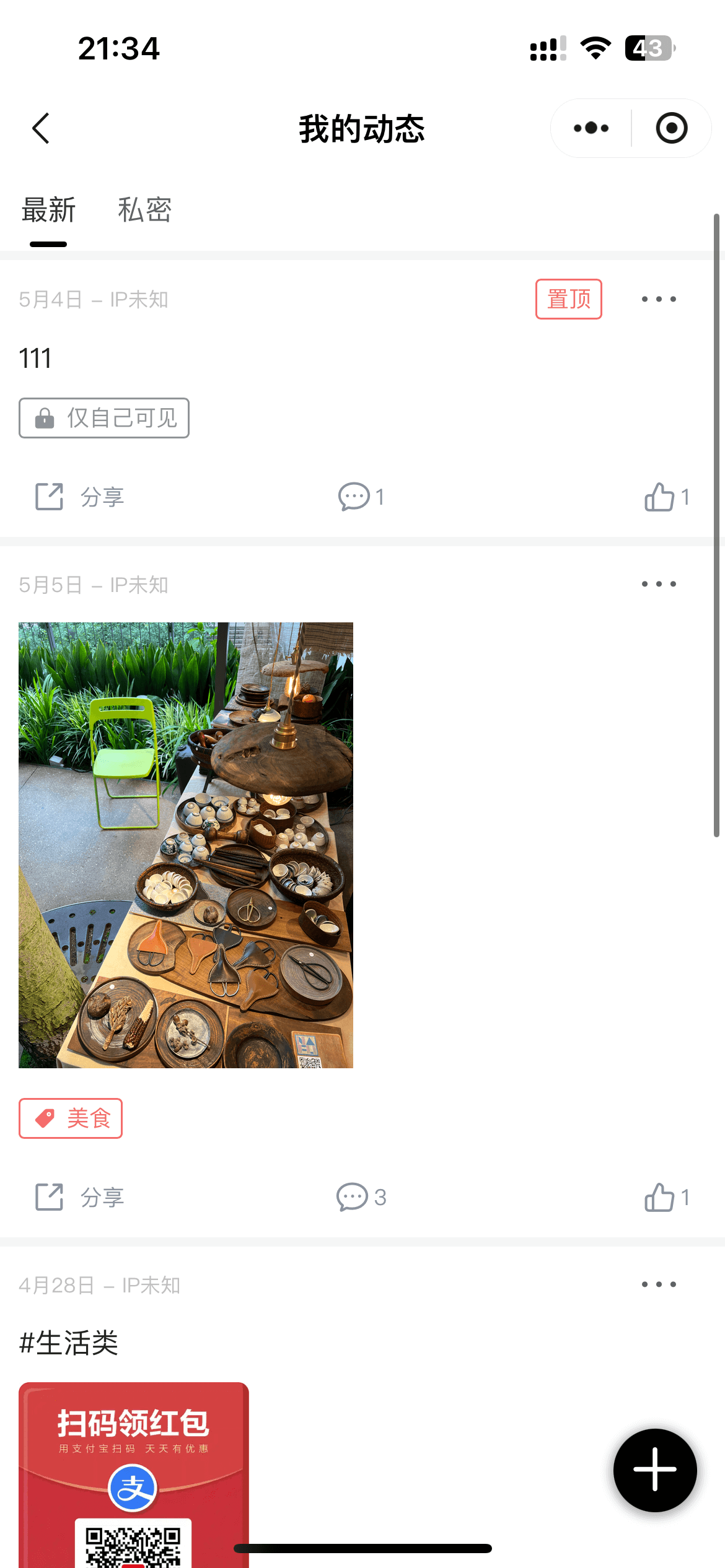Share the 111 post
Screen dimensions: 725x1568
[79, 497]
